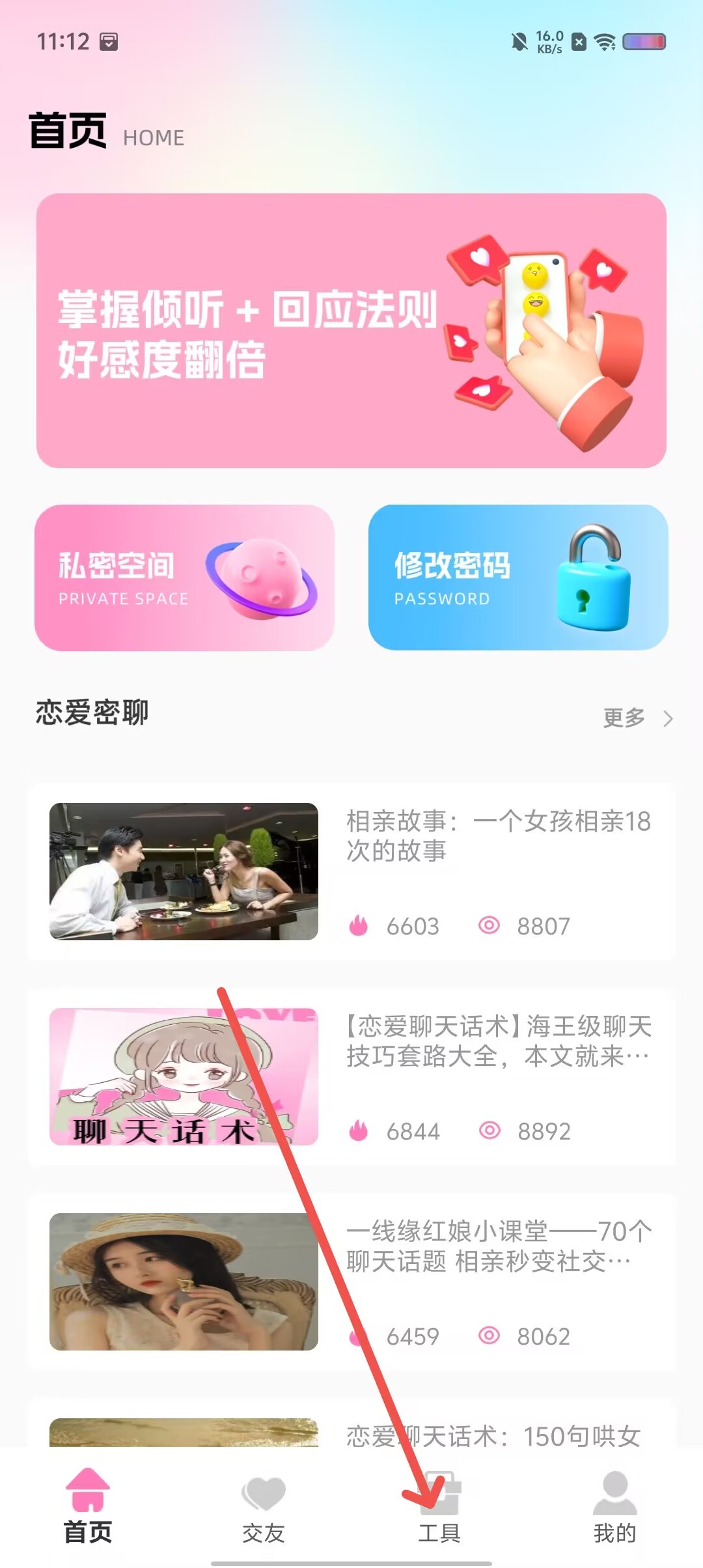Open 【恋爱聊天话术】海王级聊天技巧 article

[351, 1076]
